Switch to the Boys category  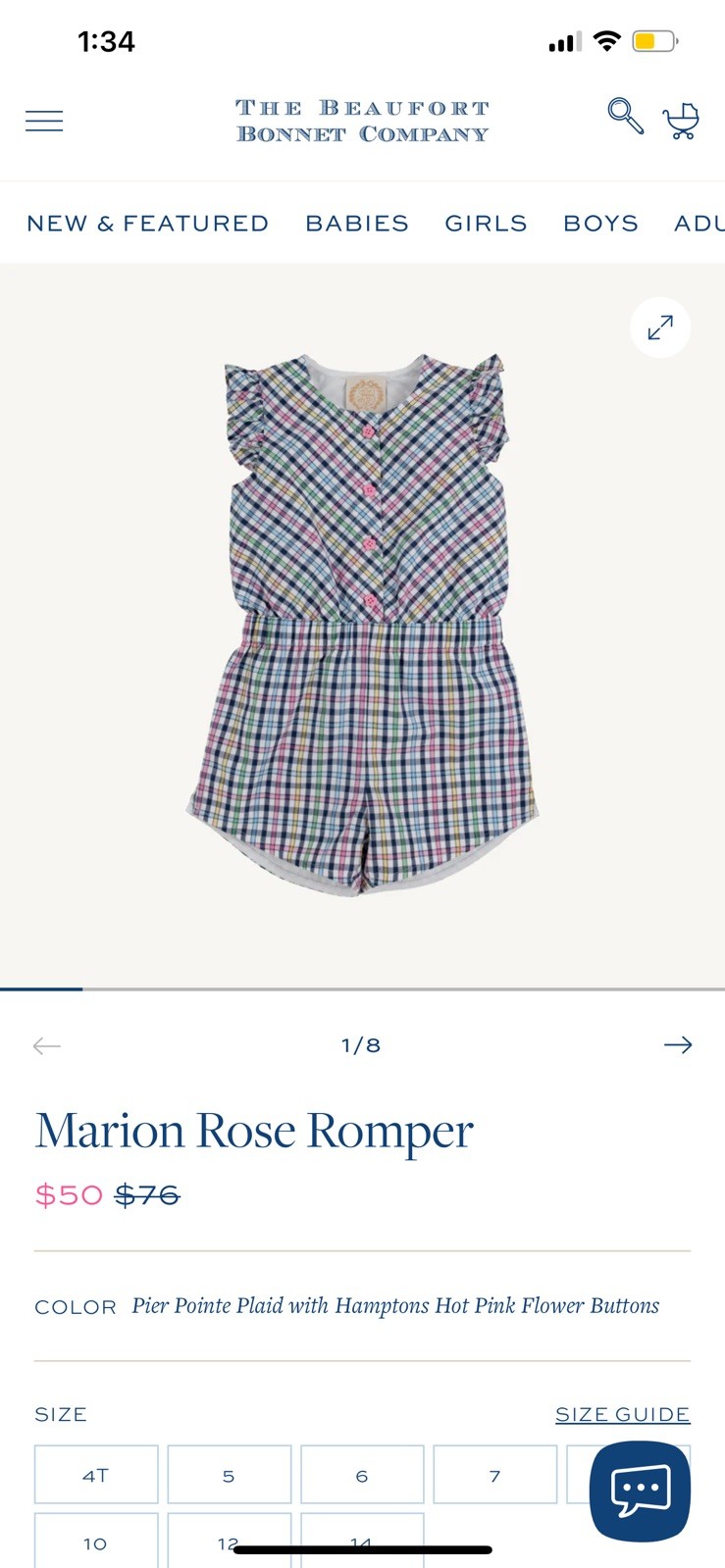tap(600, 224)
